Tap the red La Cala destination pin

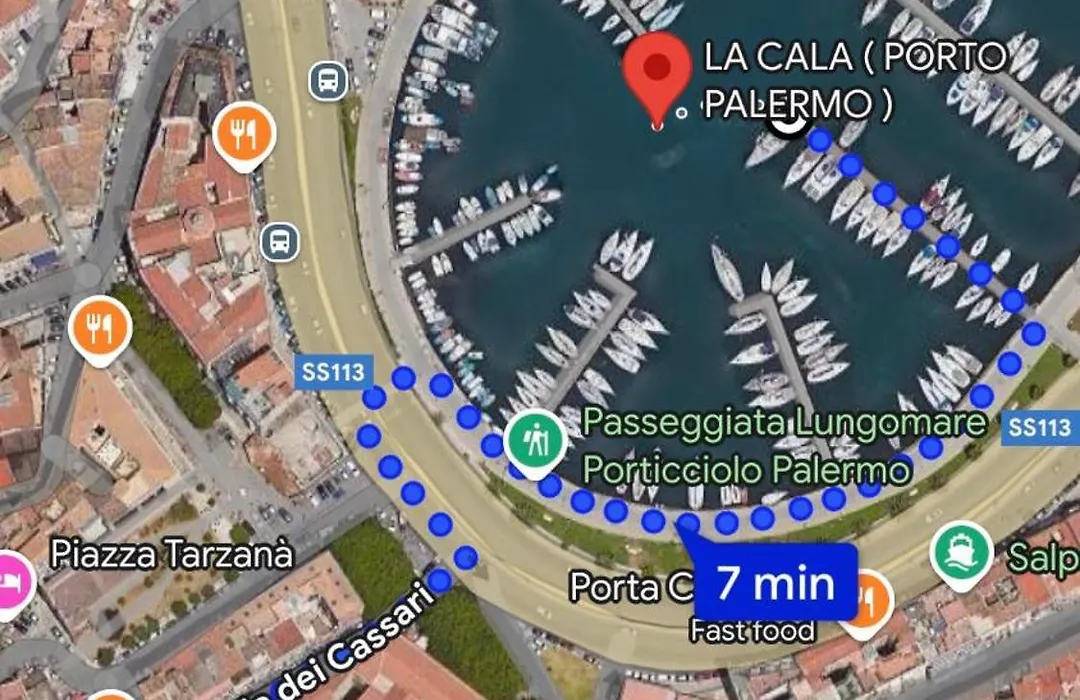pos(657,72)
